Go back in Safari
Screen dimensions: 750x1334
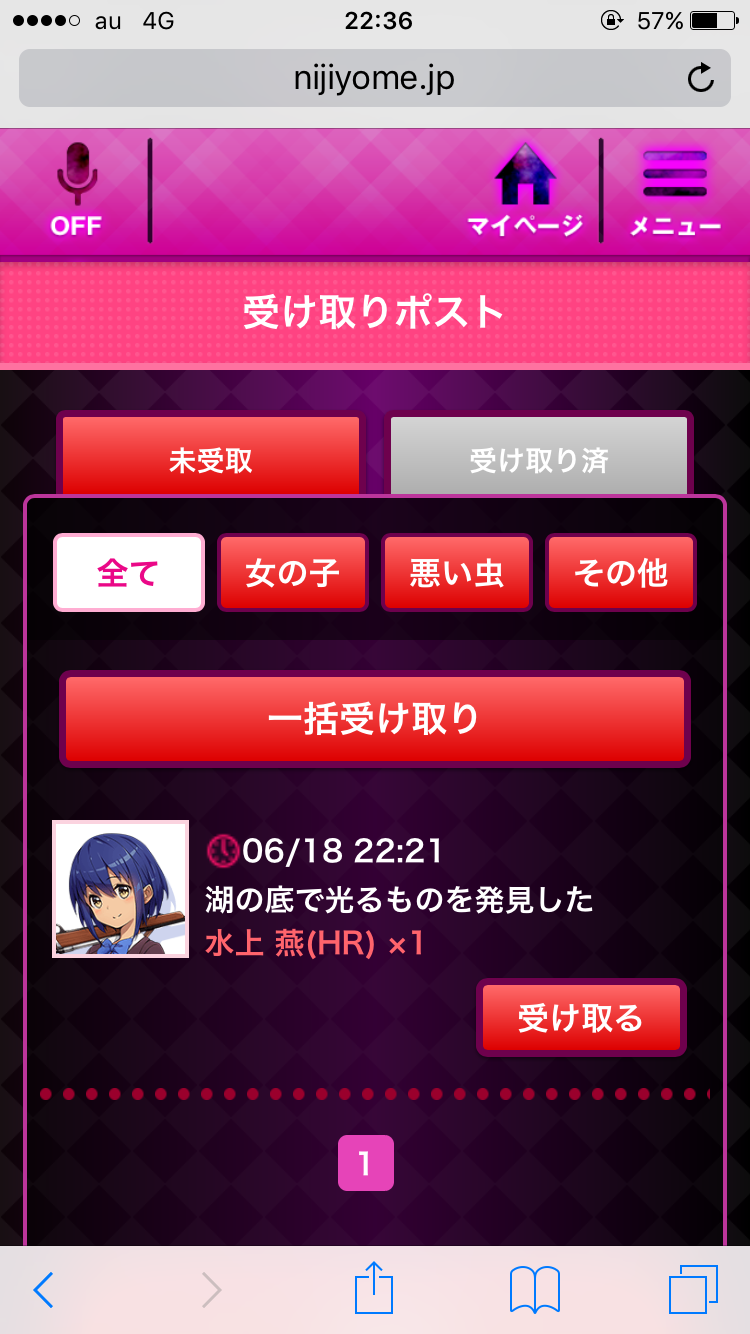click(43, 1290)
